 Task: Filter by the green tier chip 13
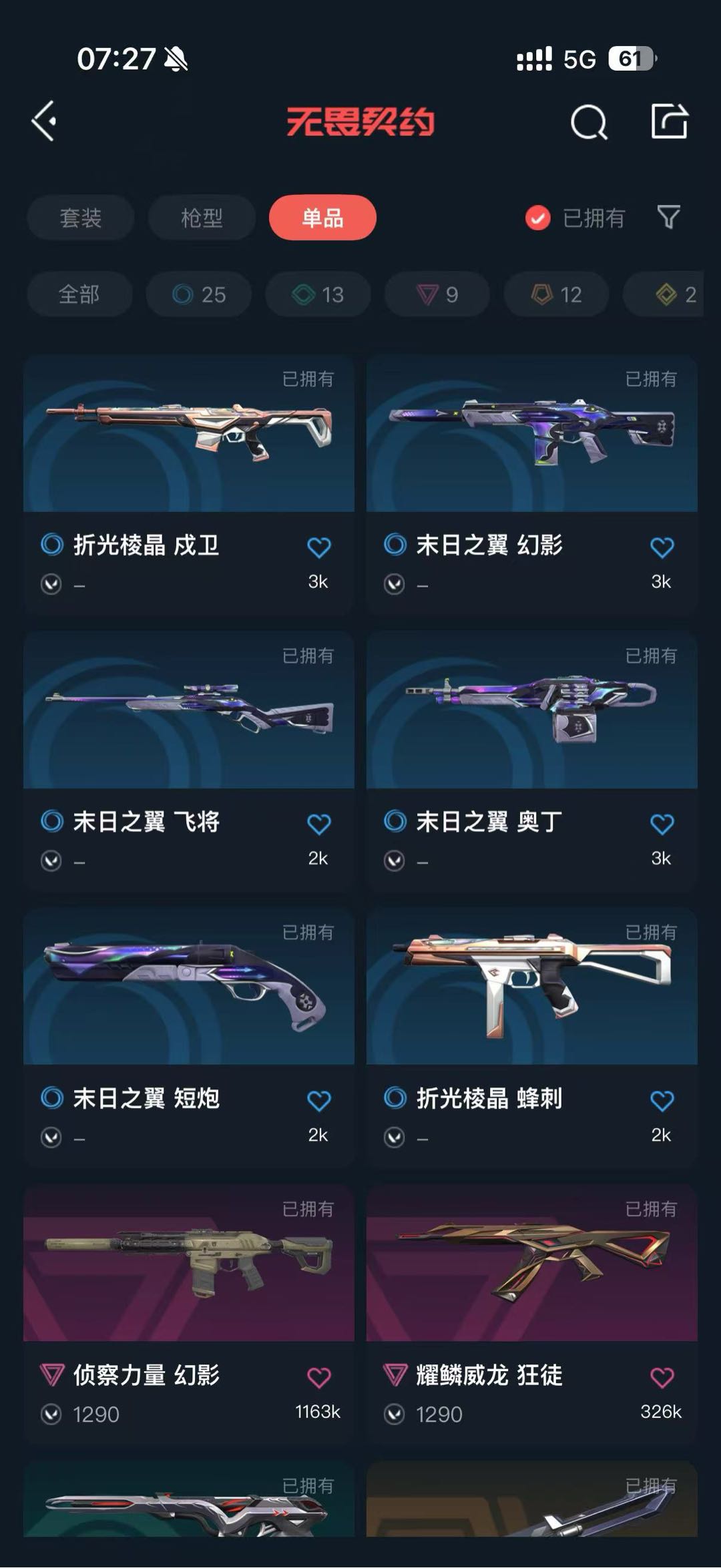pos(318,294)
